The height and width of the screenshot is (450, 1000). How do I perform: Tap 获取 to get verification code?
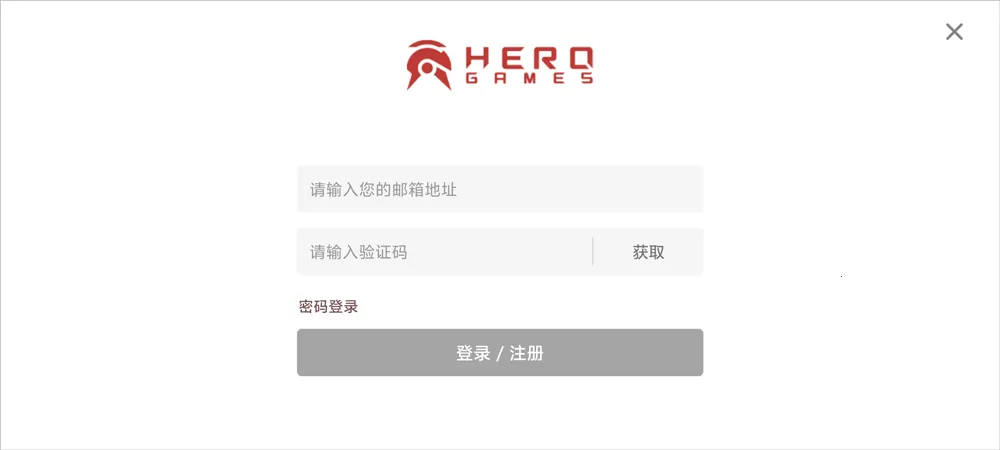[648, 252]
